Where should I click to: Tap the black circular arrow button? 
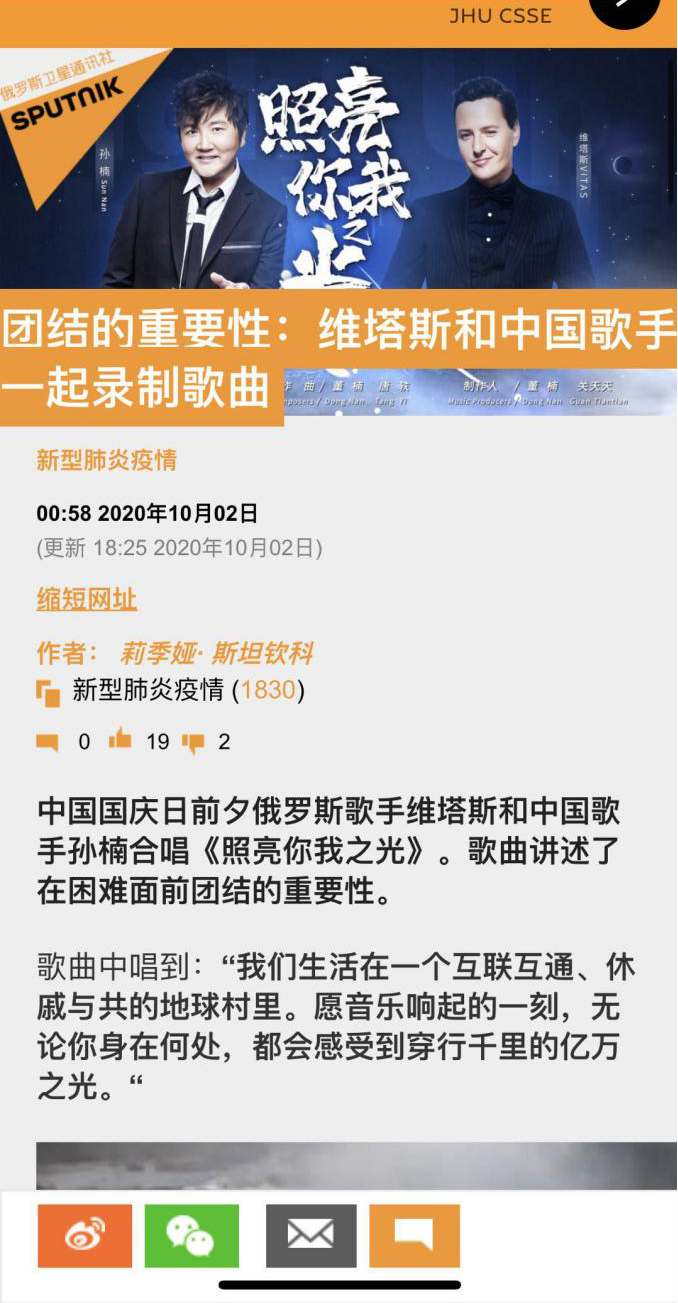pyautogui.click(x=625, y=9)
